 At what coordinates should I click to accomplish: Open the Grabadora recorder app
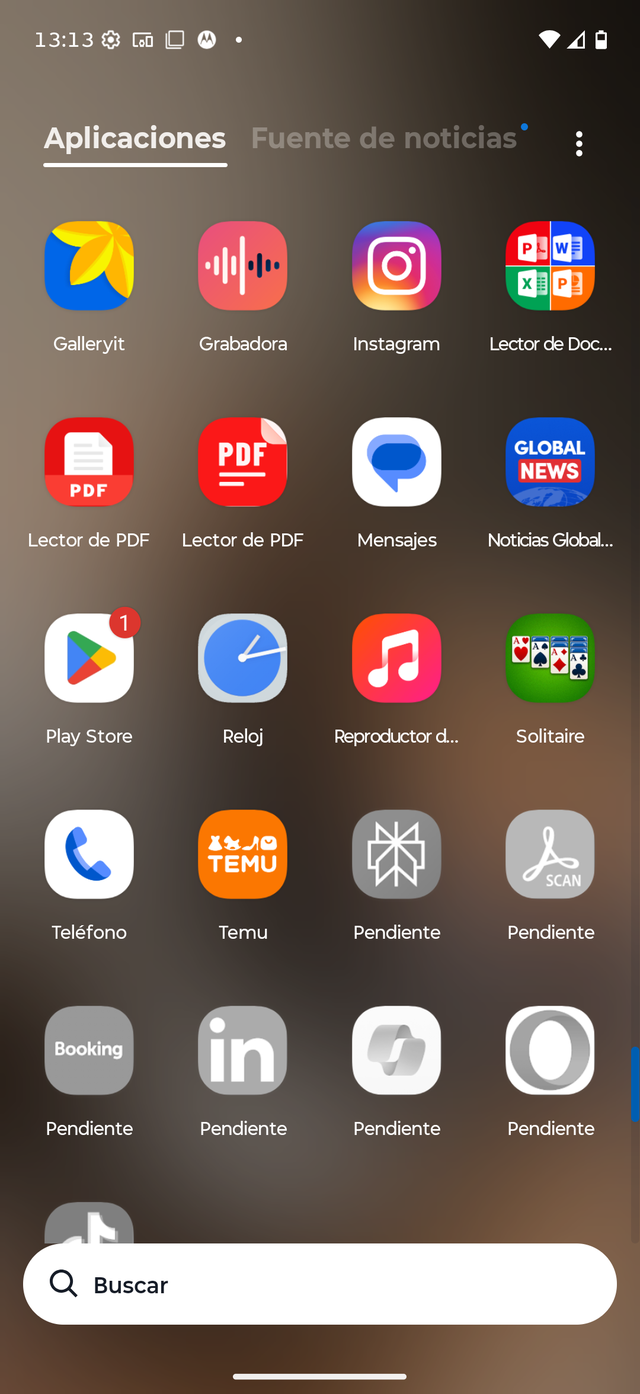pyautogui.click(x=243, y=266)
